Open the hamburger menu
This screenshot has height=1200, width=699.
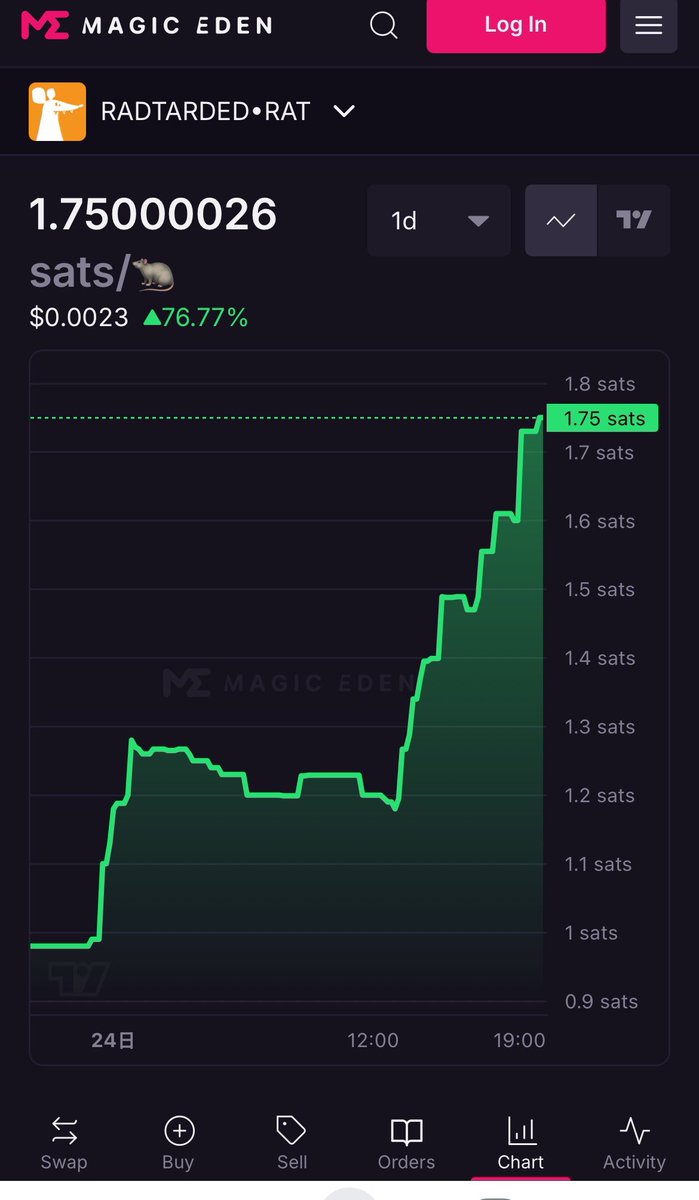[x=649, y=25]
